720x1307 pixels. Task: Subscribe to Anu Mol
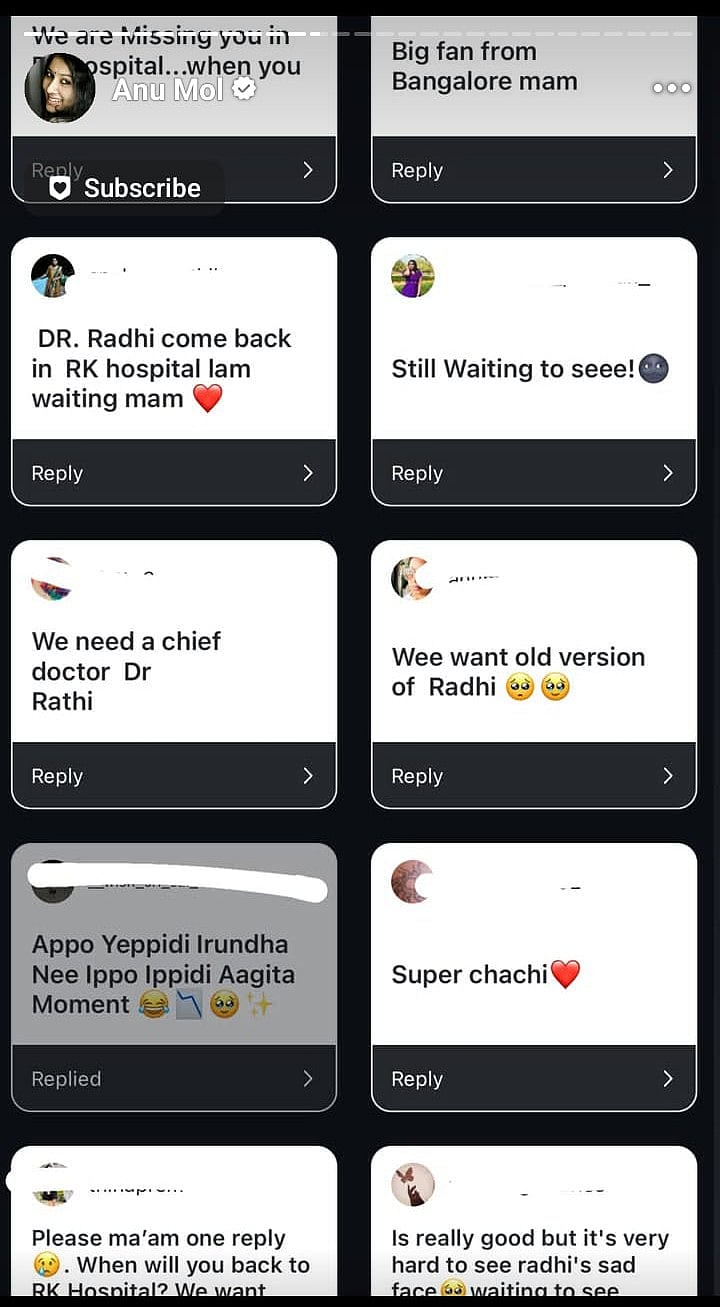coord(125,188)
